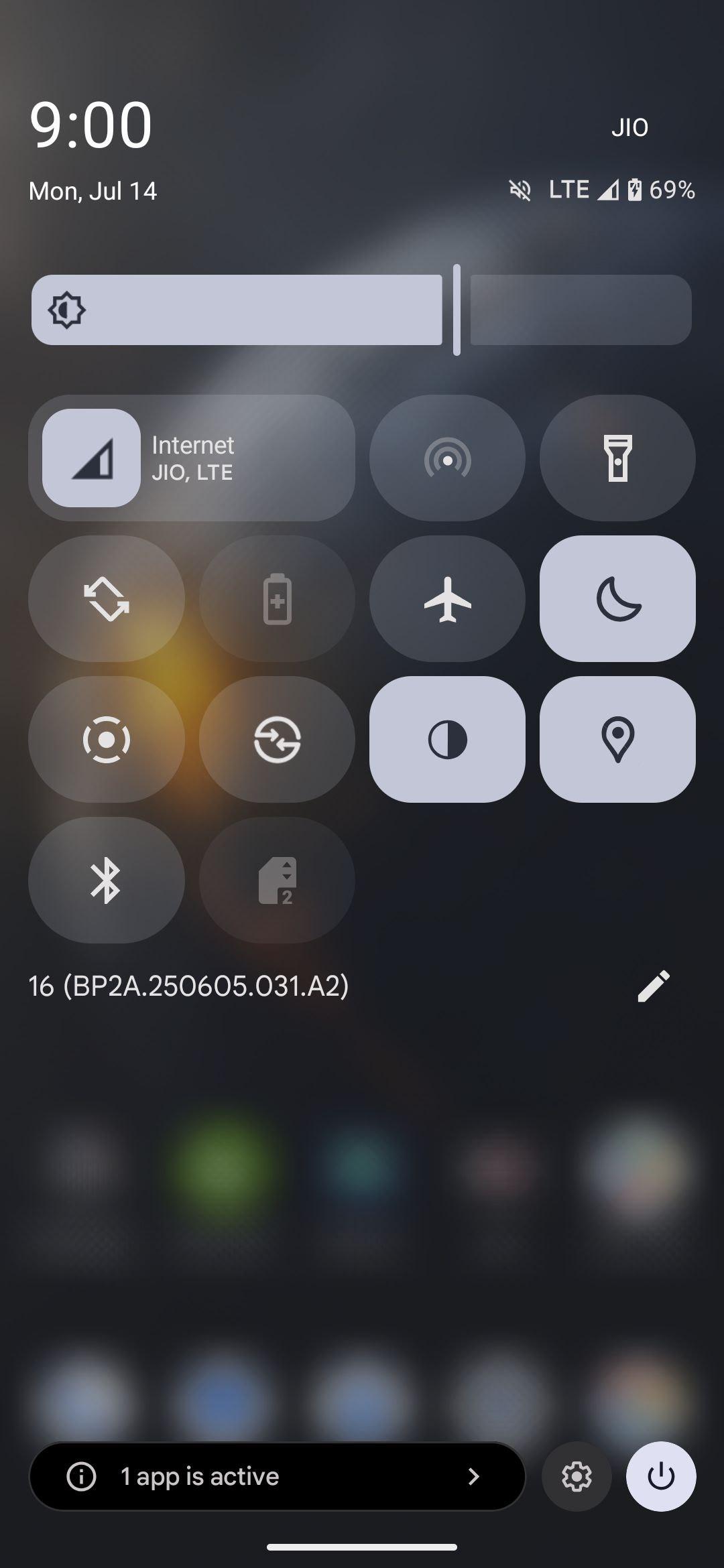The height and width of the screenshot is (1568, 724).
Task: Tap the SIM 2 switch tile
Action: pos(277,880)
